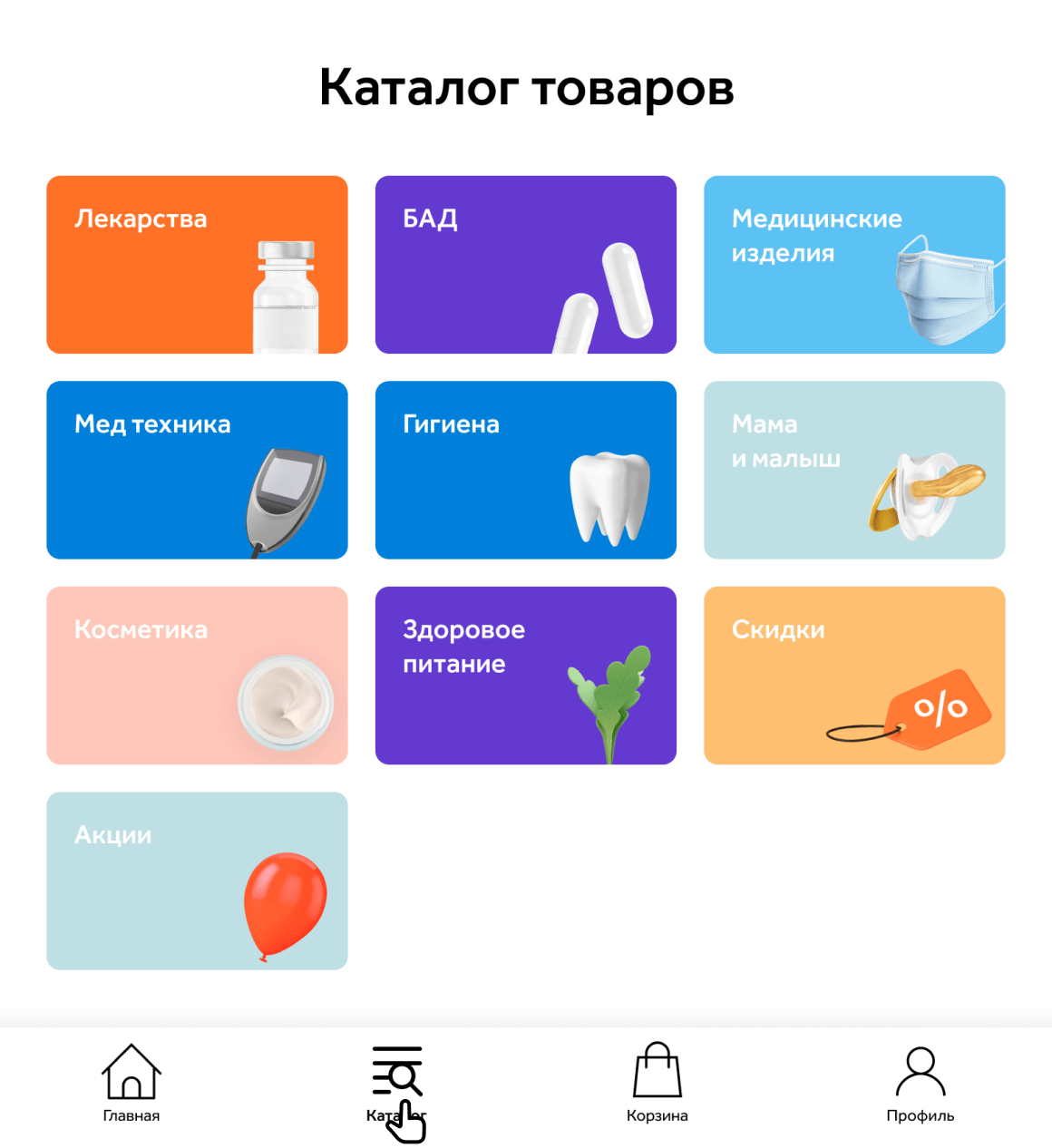Screen dimensions: 1052x1148
Task: Switch to the Корзина tab
Action: 657,1083
